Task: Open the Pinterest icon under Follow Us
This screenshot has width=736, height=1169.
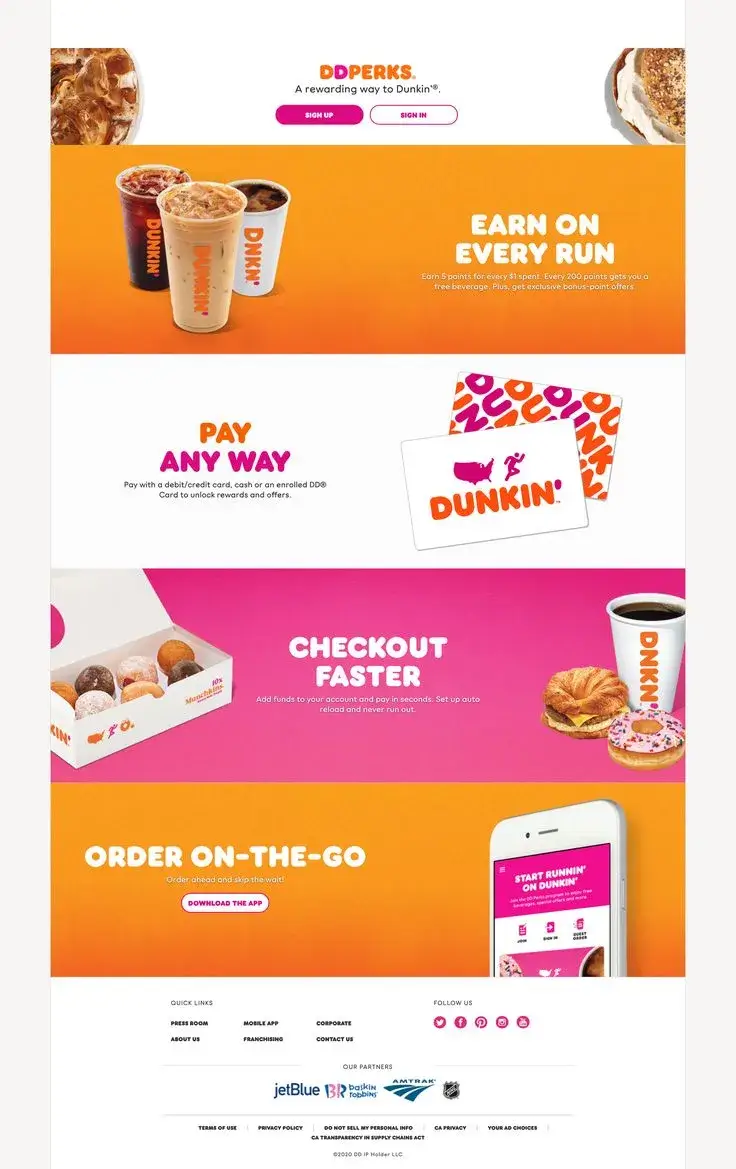Action: pos(481,1022)
